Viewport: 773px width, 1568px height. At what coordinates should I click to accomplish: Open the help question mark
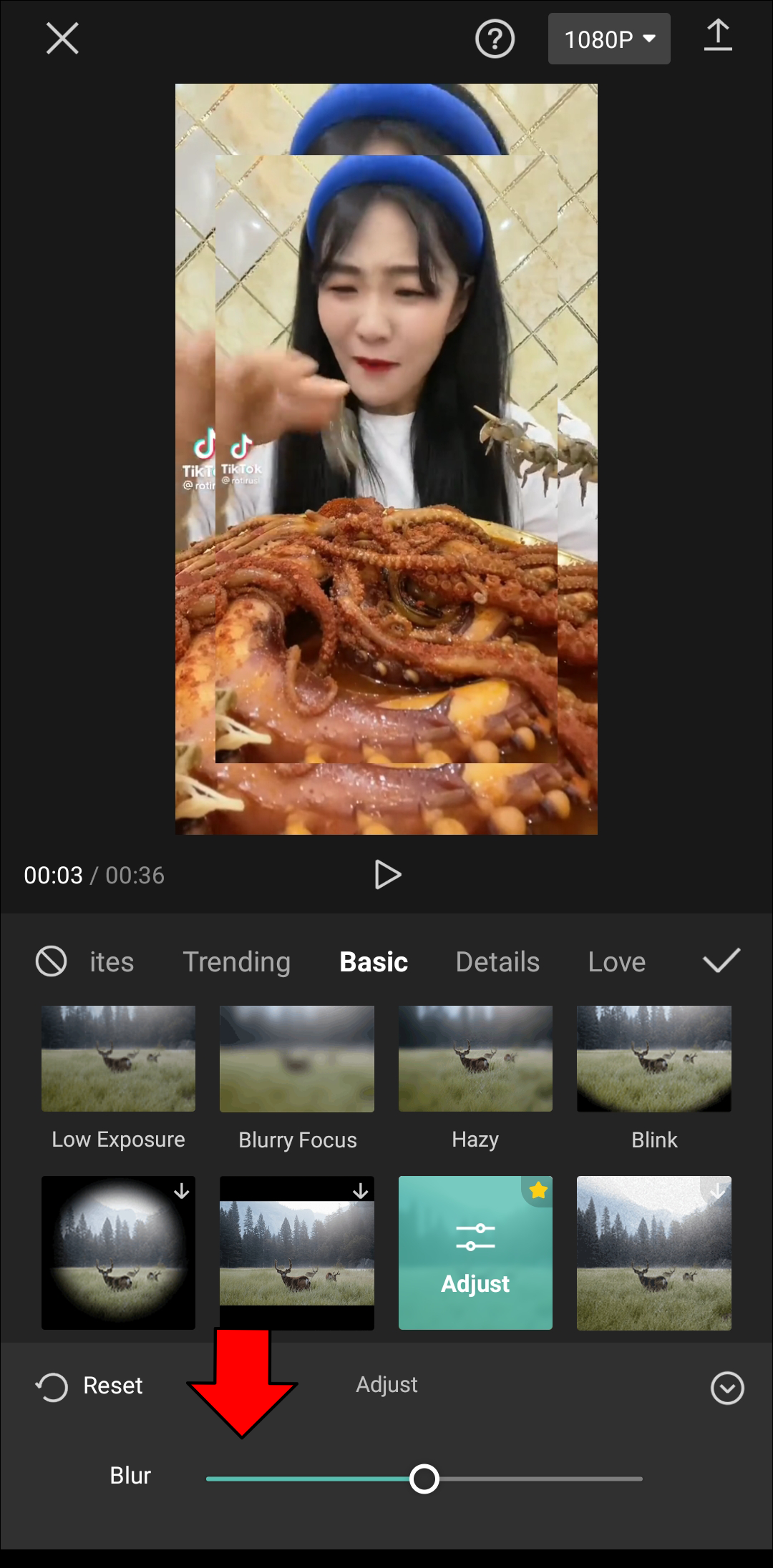tap(495, 39)
